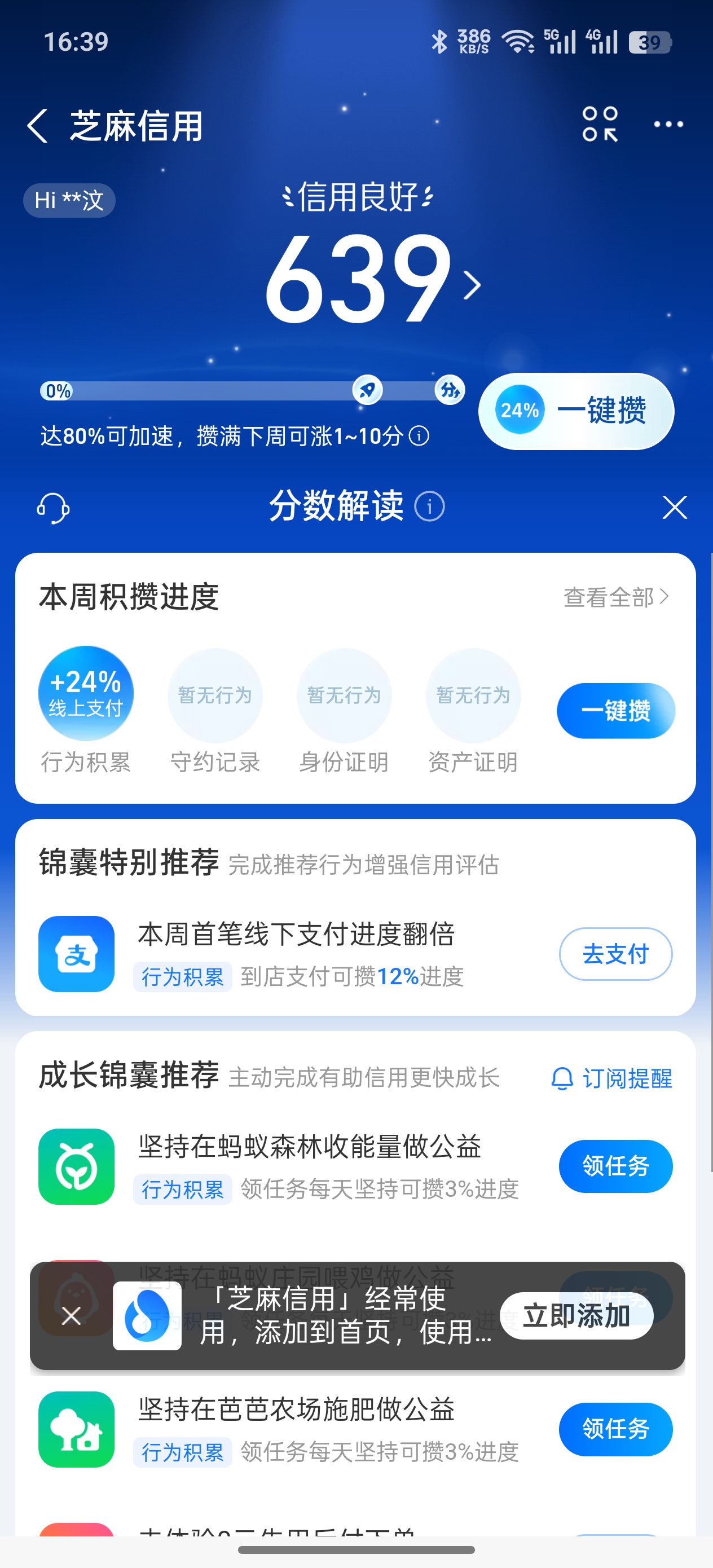Select the +24% 线上支付 progress bubble

click(86, 694)
